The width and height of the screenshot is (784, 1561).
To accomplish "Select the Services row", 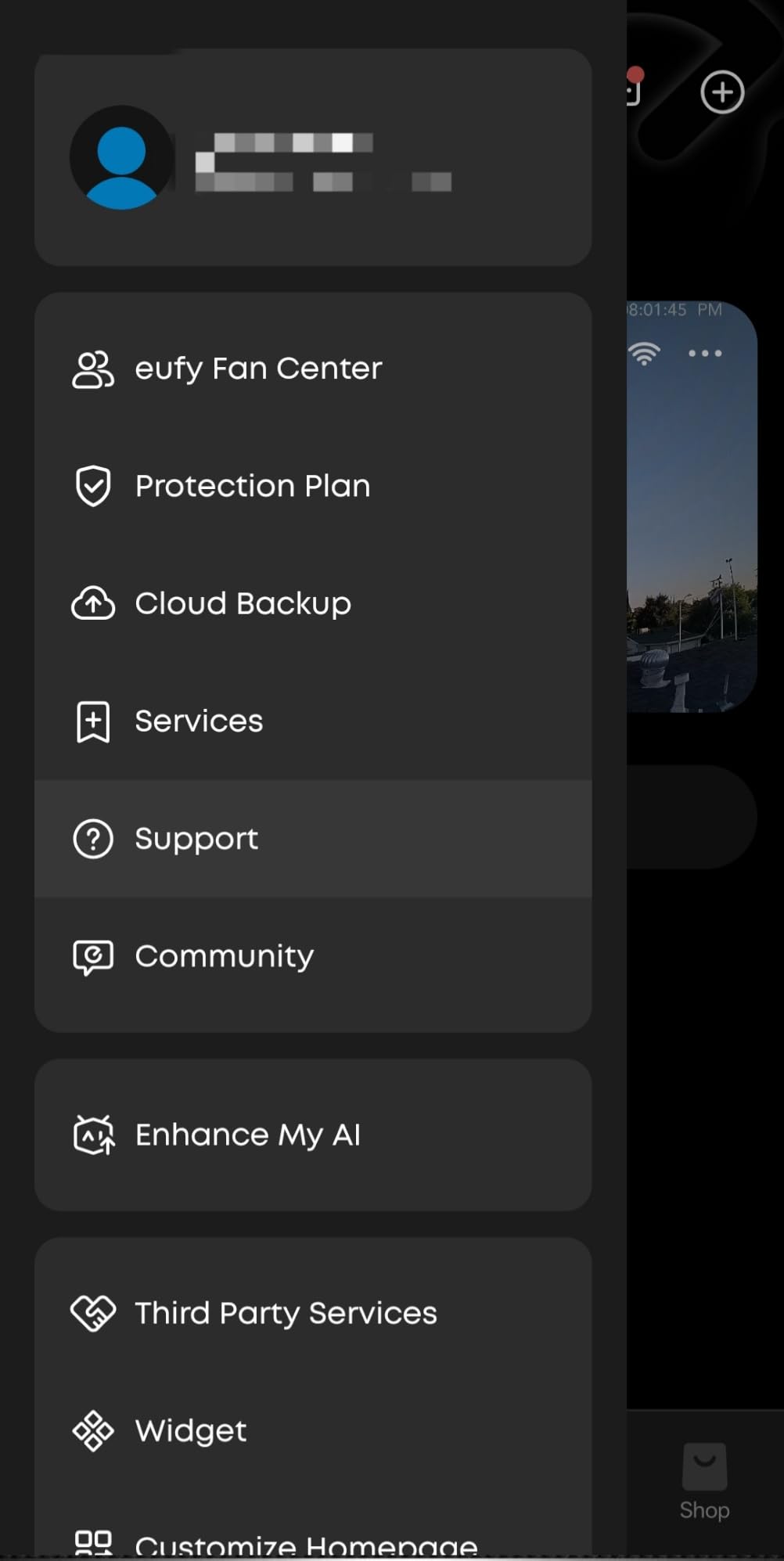I will point(313,721).
